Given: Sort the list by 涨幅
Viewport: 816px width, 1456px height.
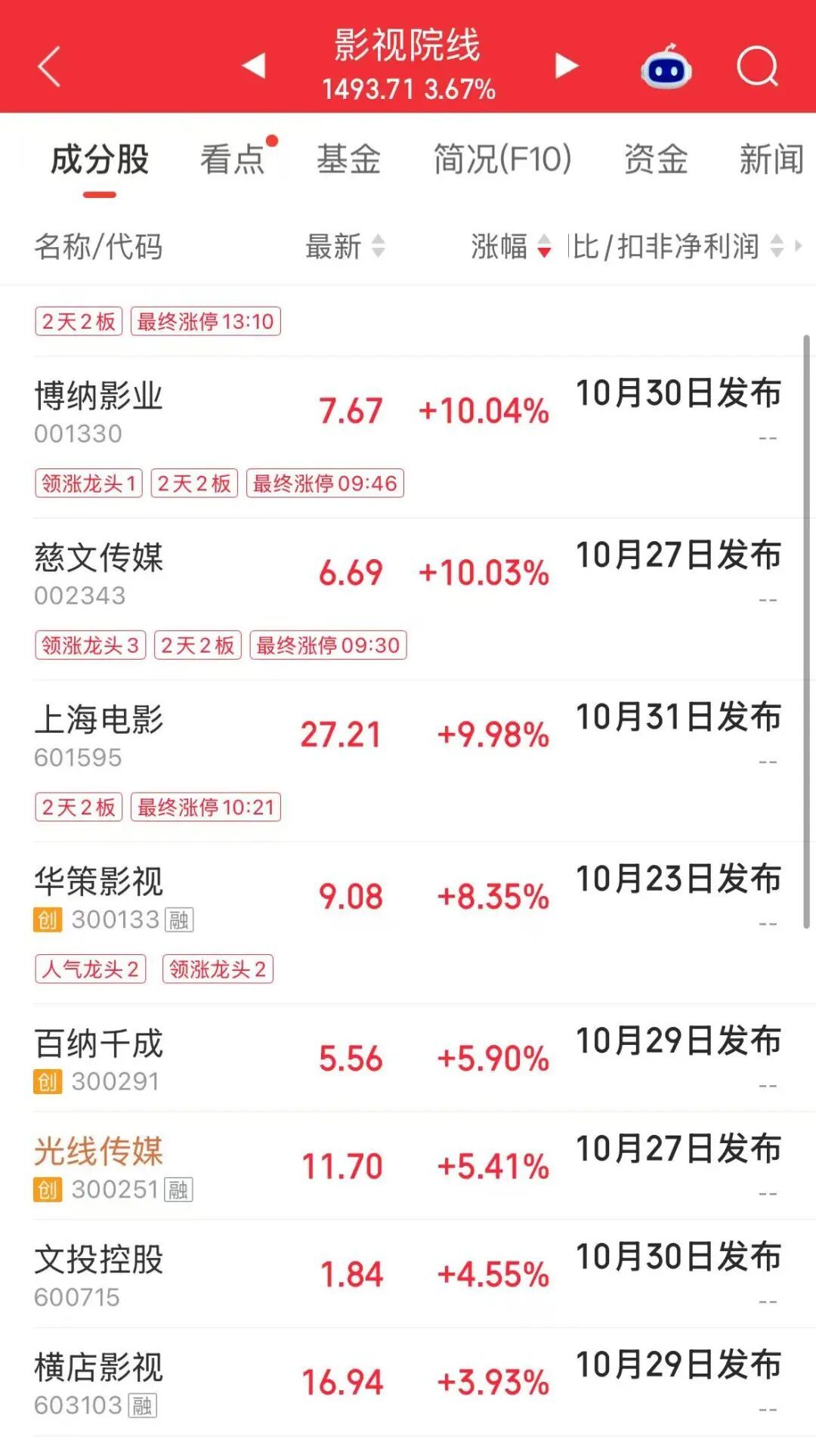Looking at the screenshot, I should (x=511, y=246).
